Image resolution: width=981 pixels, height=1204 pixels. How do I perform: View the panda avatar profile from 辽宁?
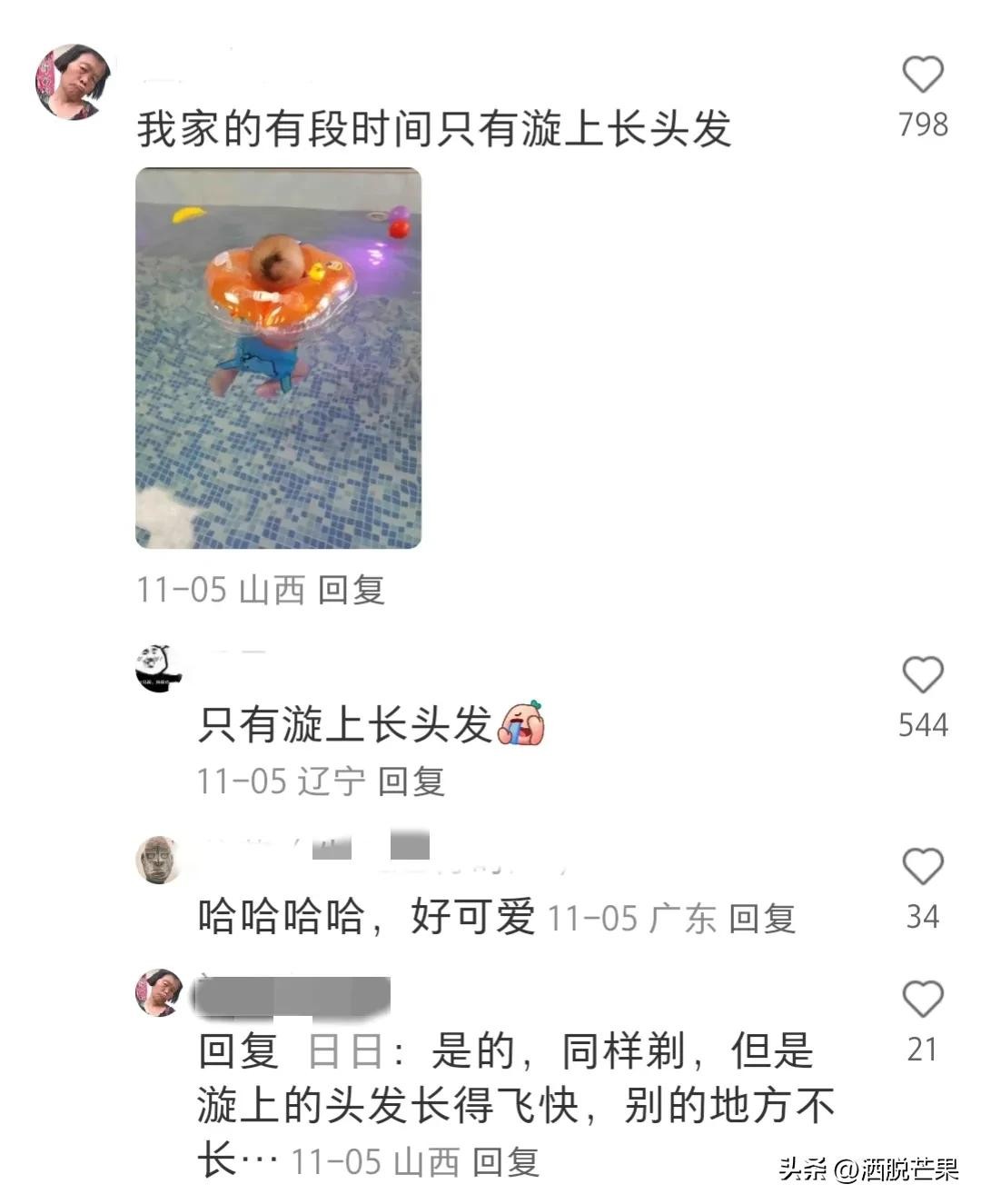coord(159,668)
